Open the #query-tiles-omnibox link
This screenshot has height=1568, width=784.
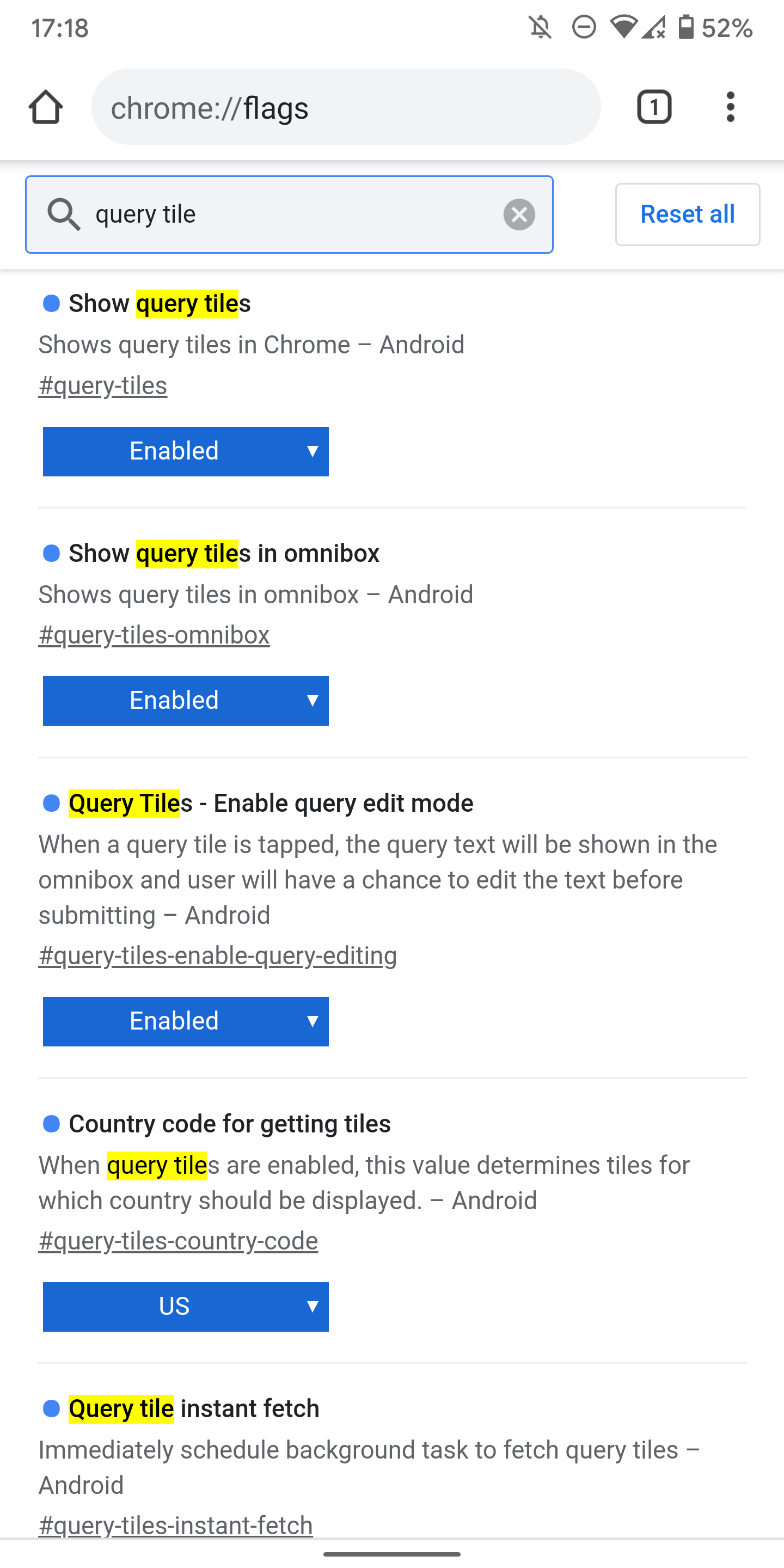[x=154, y=634]
